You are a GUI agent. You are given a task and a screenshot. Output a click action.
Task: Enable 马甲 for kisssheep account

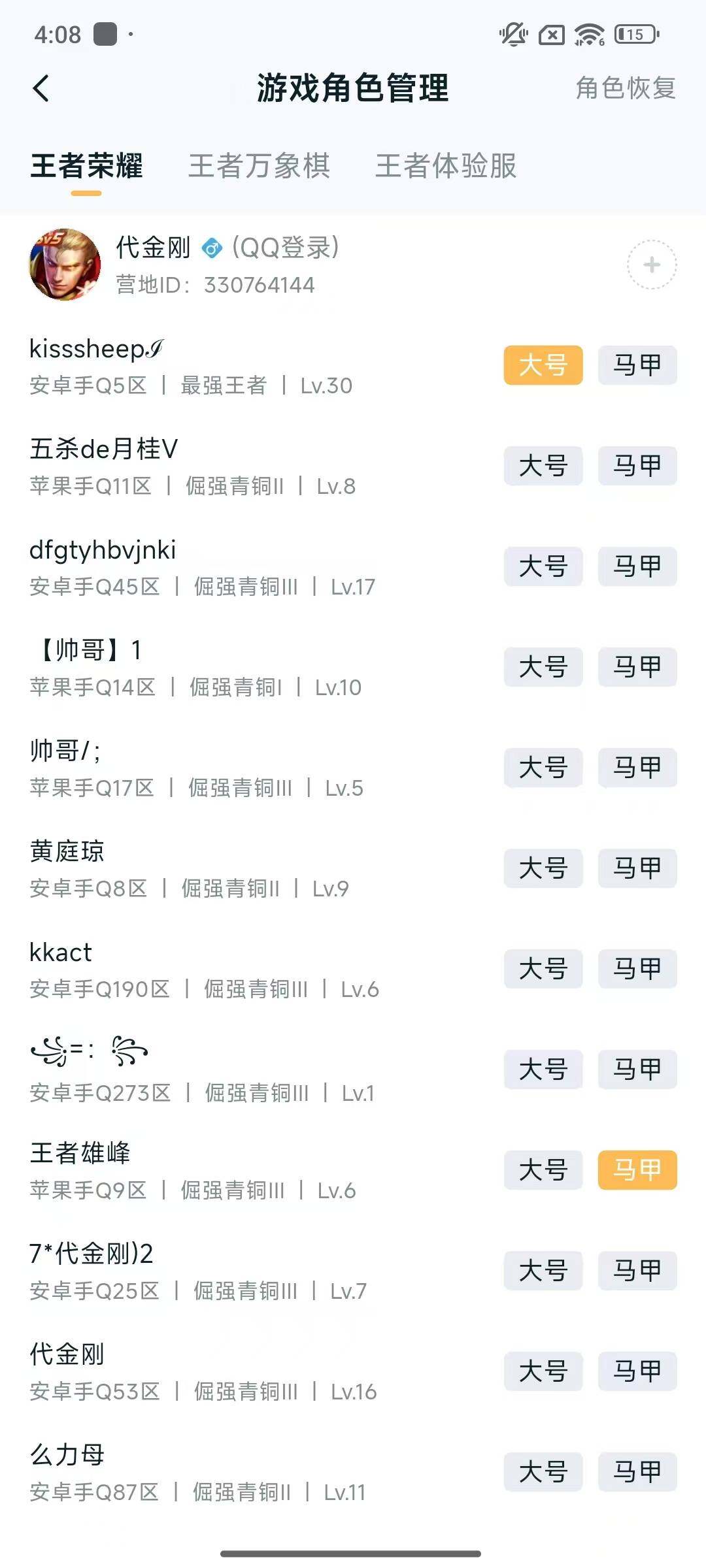click(x=637, y=365)
